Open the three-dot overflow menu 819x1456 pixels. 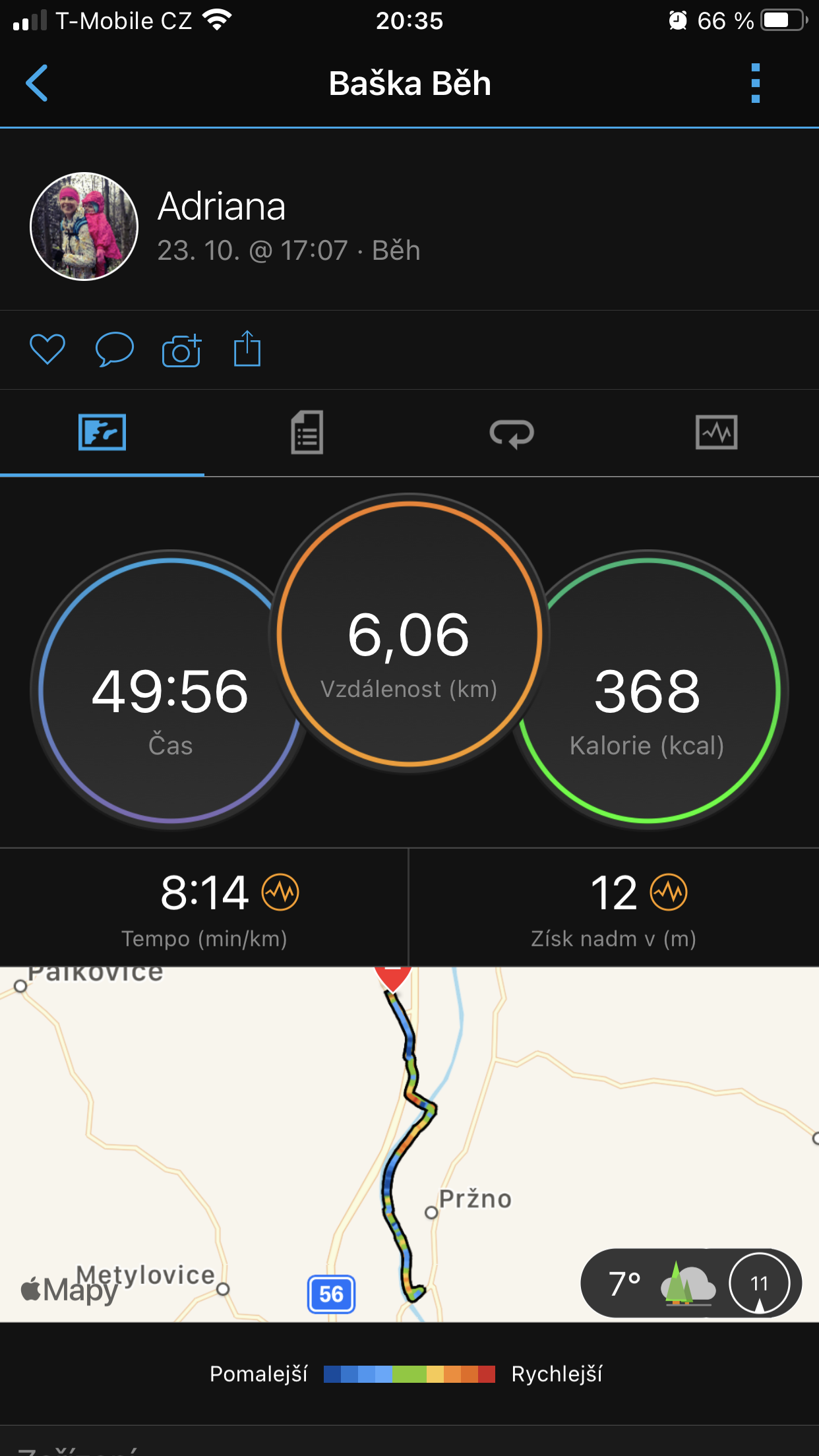756,83
